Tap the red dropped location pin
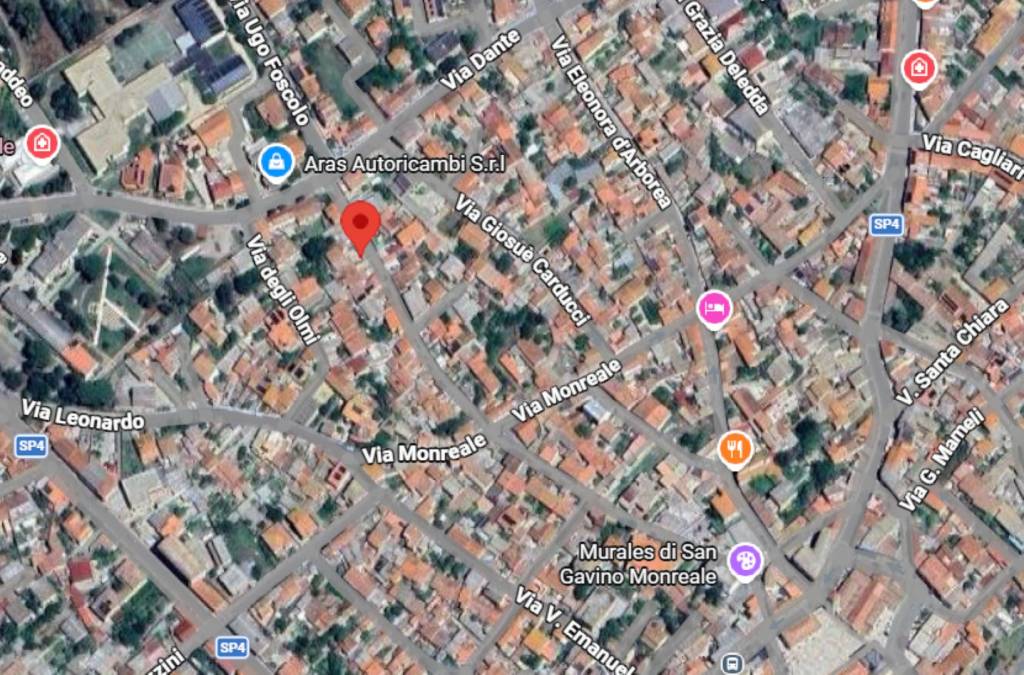The image size is (1024, 675). coord(361,224)
